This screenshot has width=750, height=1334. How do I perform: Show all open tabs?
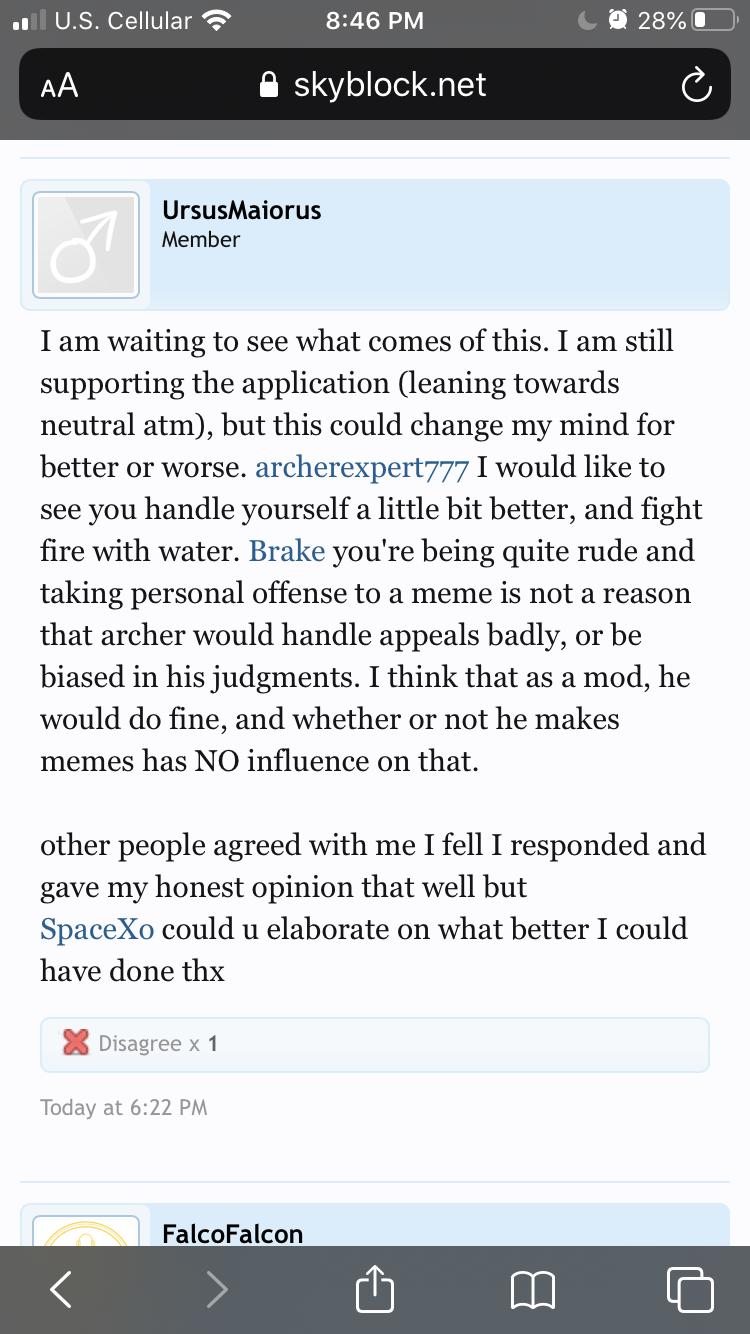(x=690, y=1289)
